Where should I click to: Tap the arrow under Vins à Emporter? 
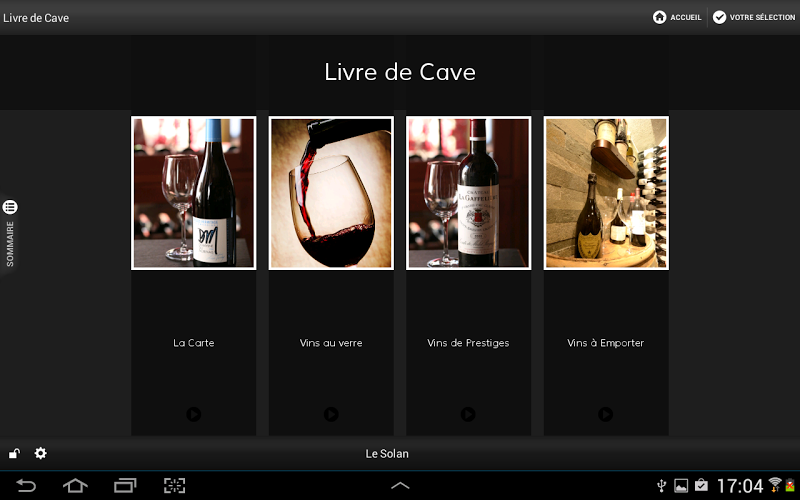pyautogui.click(x=605, y=414)
